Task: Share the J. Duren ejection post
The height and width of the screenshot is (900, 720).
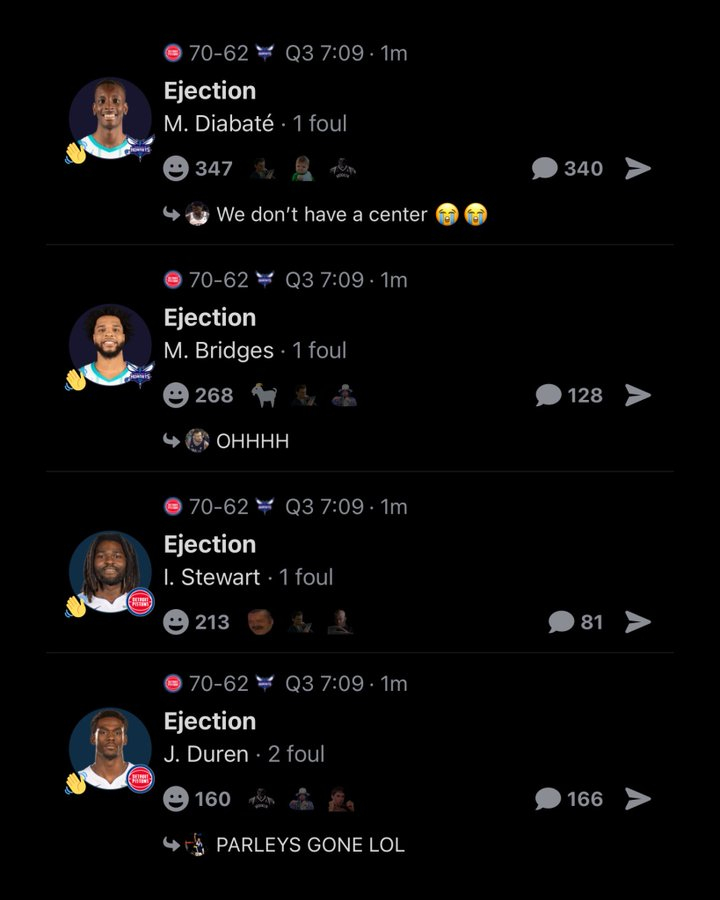Action: (x=638, y=799)
